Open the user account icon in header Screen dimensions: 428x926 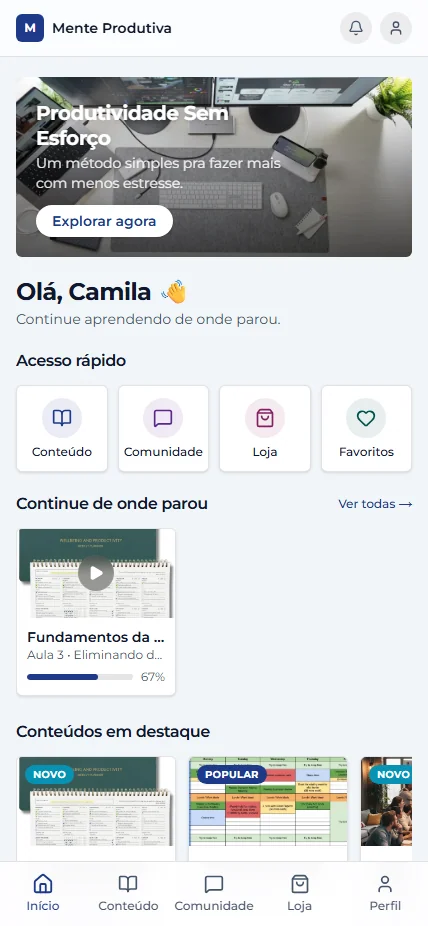[396, 28]
